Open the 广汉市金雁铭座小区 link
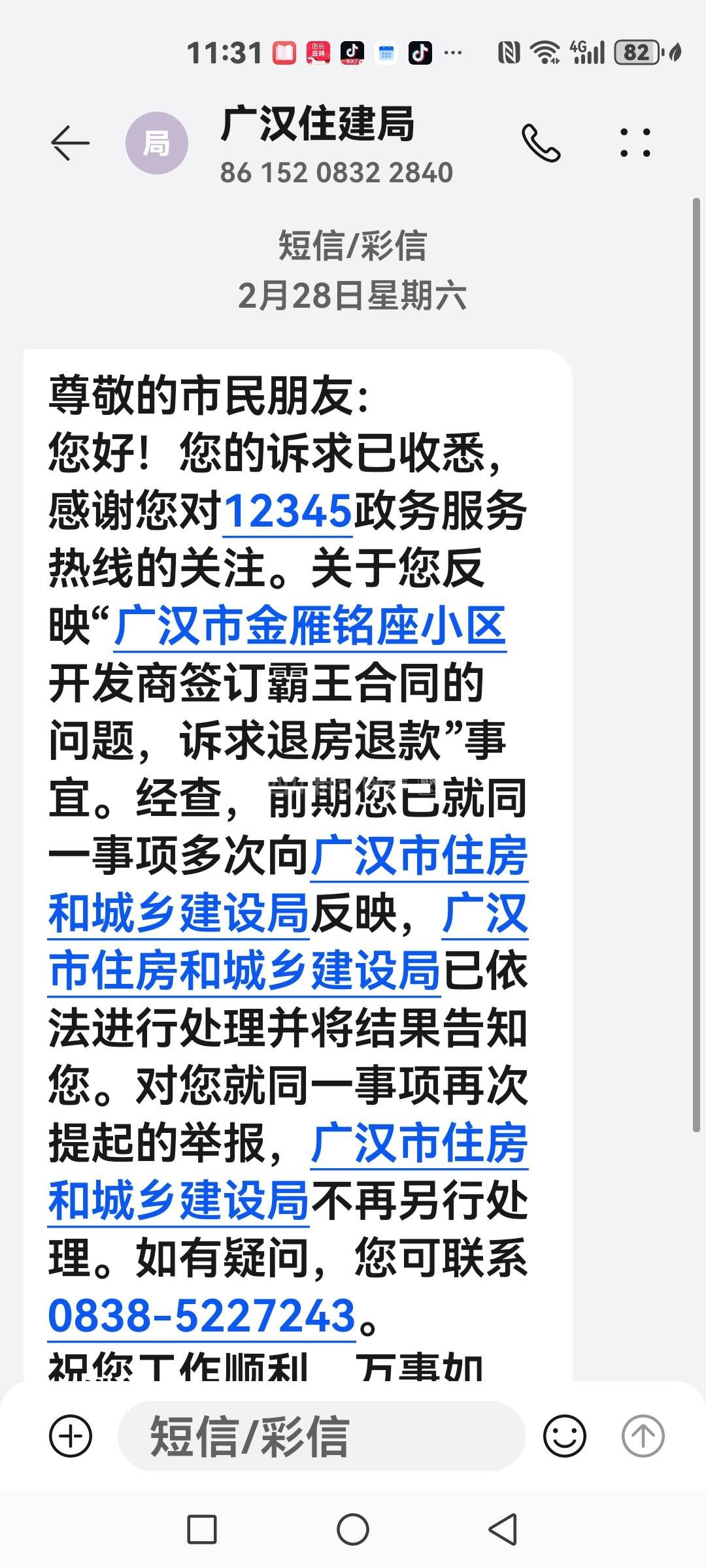706x1568 pixels. [x=310, y=626]
